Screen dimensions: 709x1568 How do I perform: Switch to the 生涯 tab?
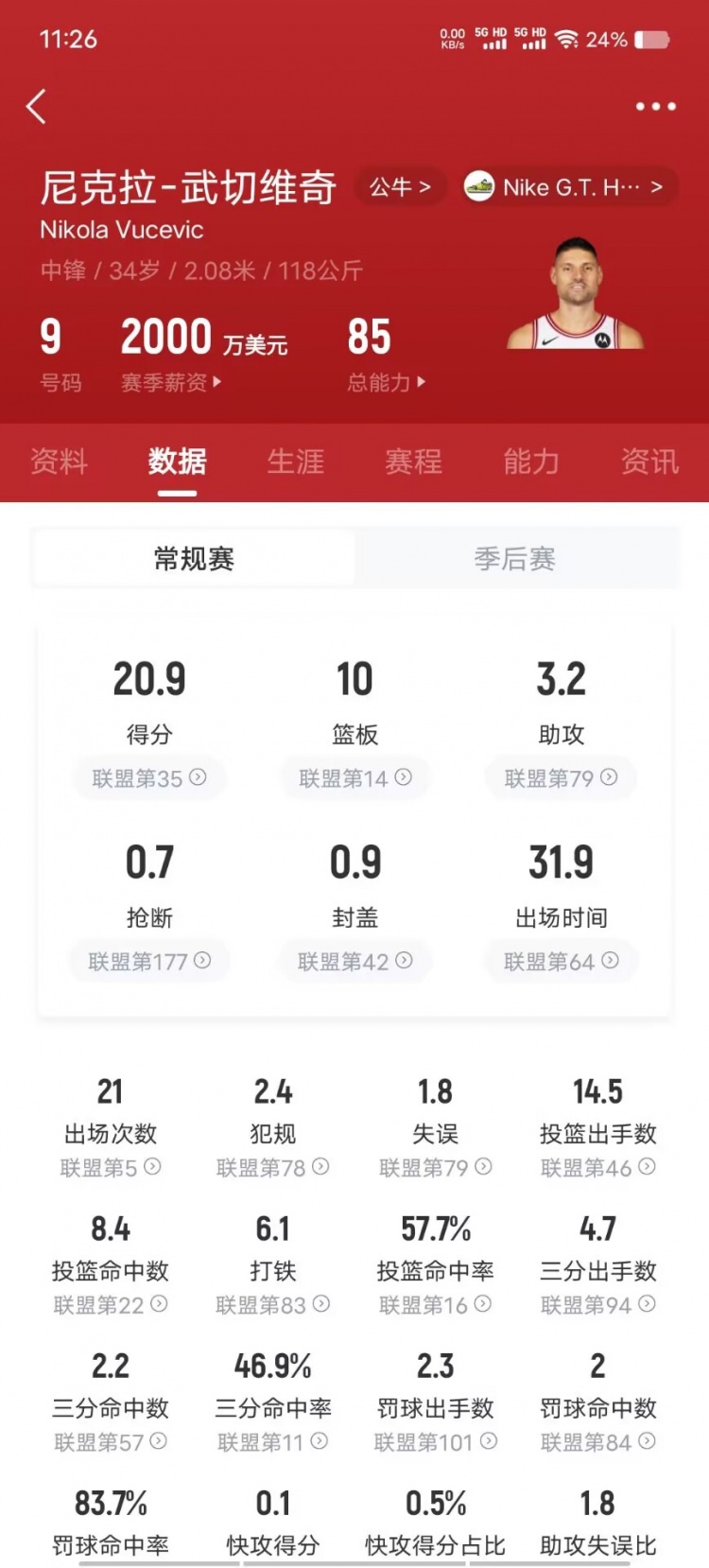point(295,462)
